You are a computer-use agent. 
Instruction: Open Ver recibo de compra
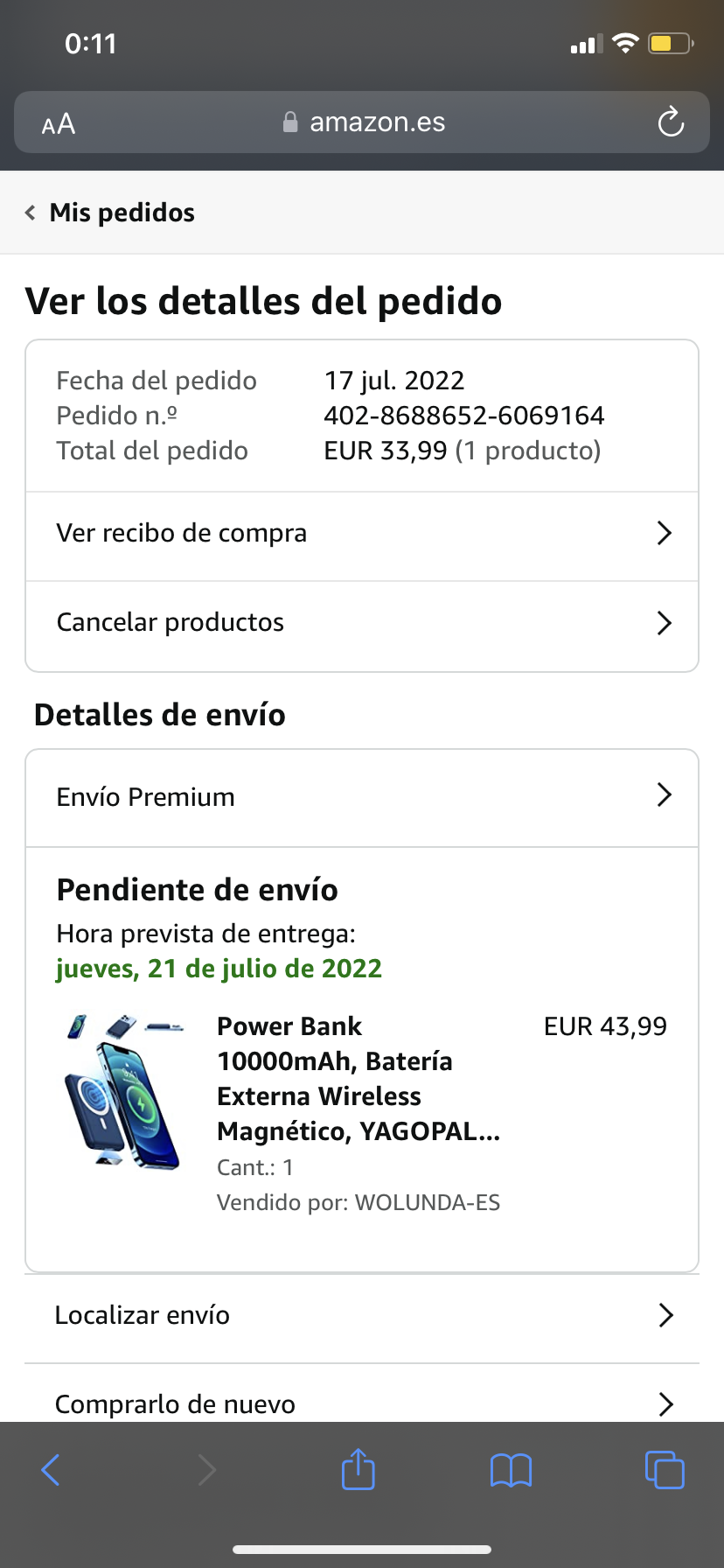pyautogui.click(x=361, y=534)
